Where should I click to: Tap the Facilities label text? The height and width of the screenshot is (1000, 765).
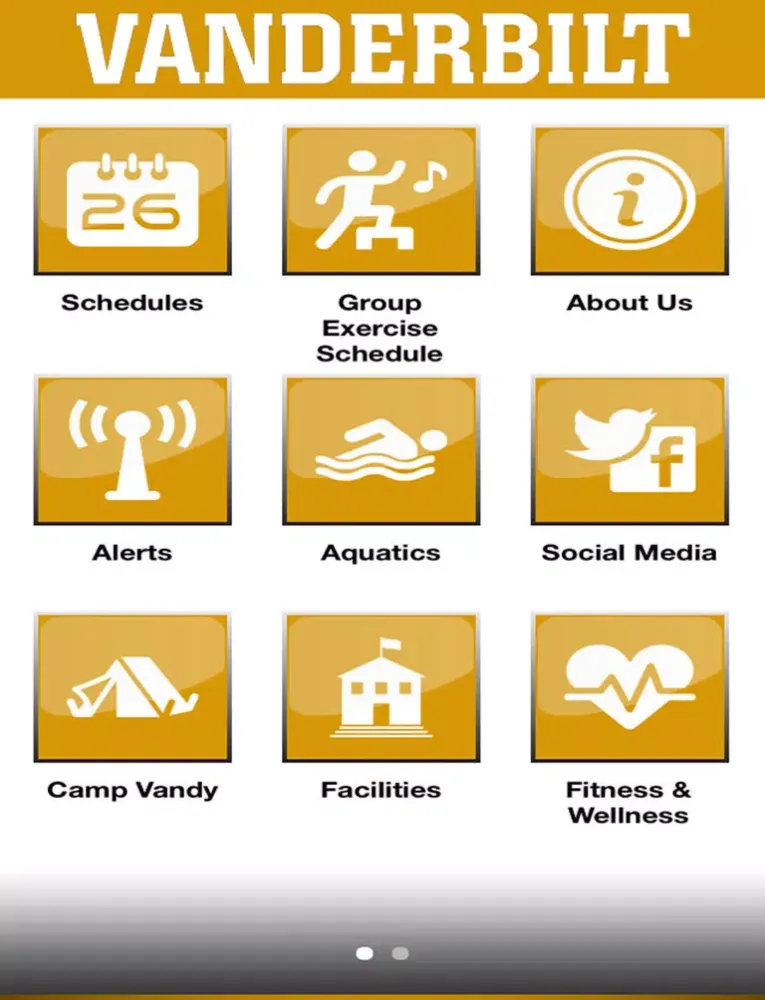(x=380, y=789)
